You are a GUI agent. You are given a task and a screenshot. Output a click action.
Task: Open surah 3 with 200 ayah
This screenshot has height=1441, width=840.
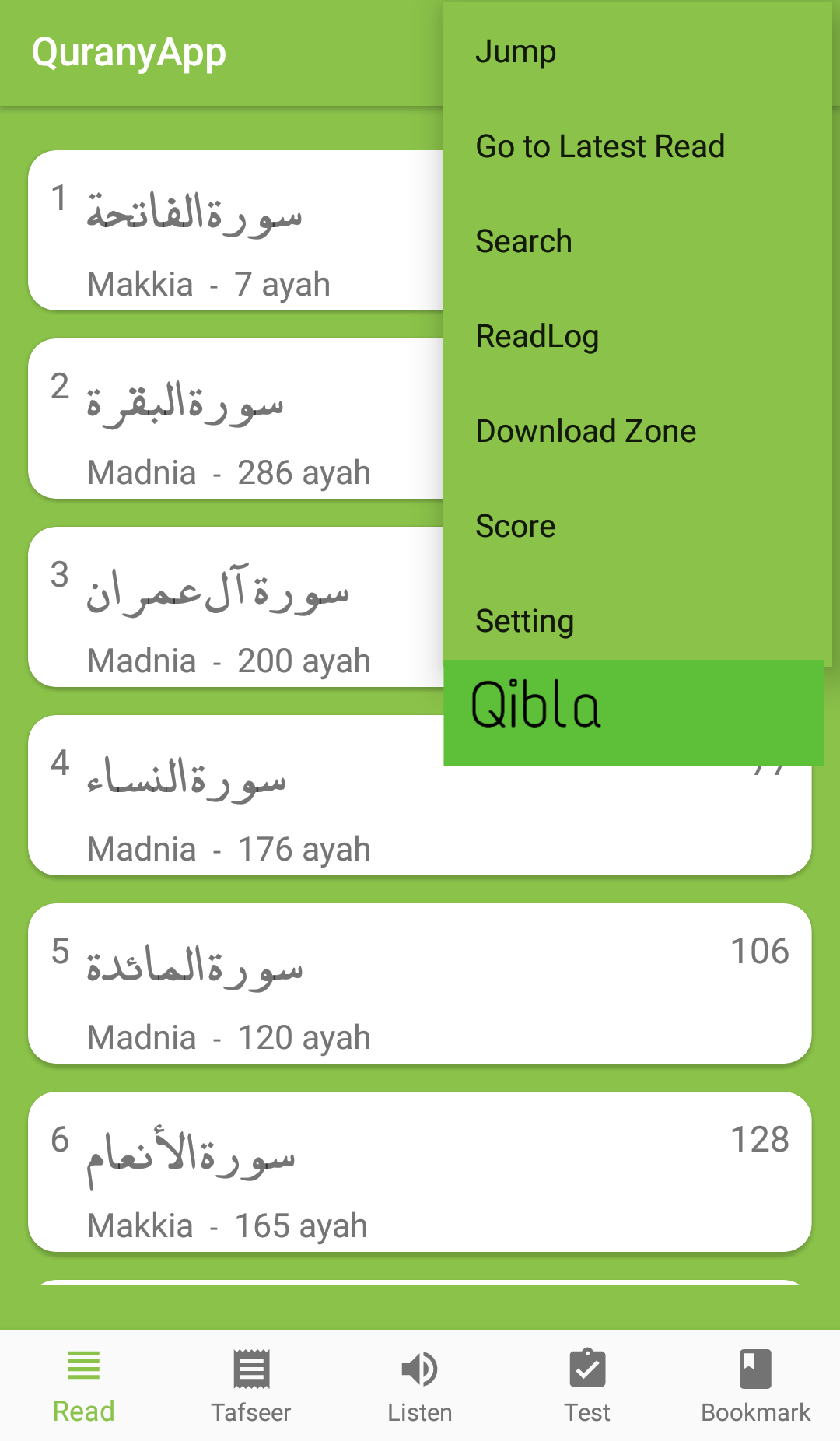click(x=233, y=608)
